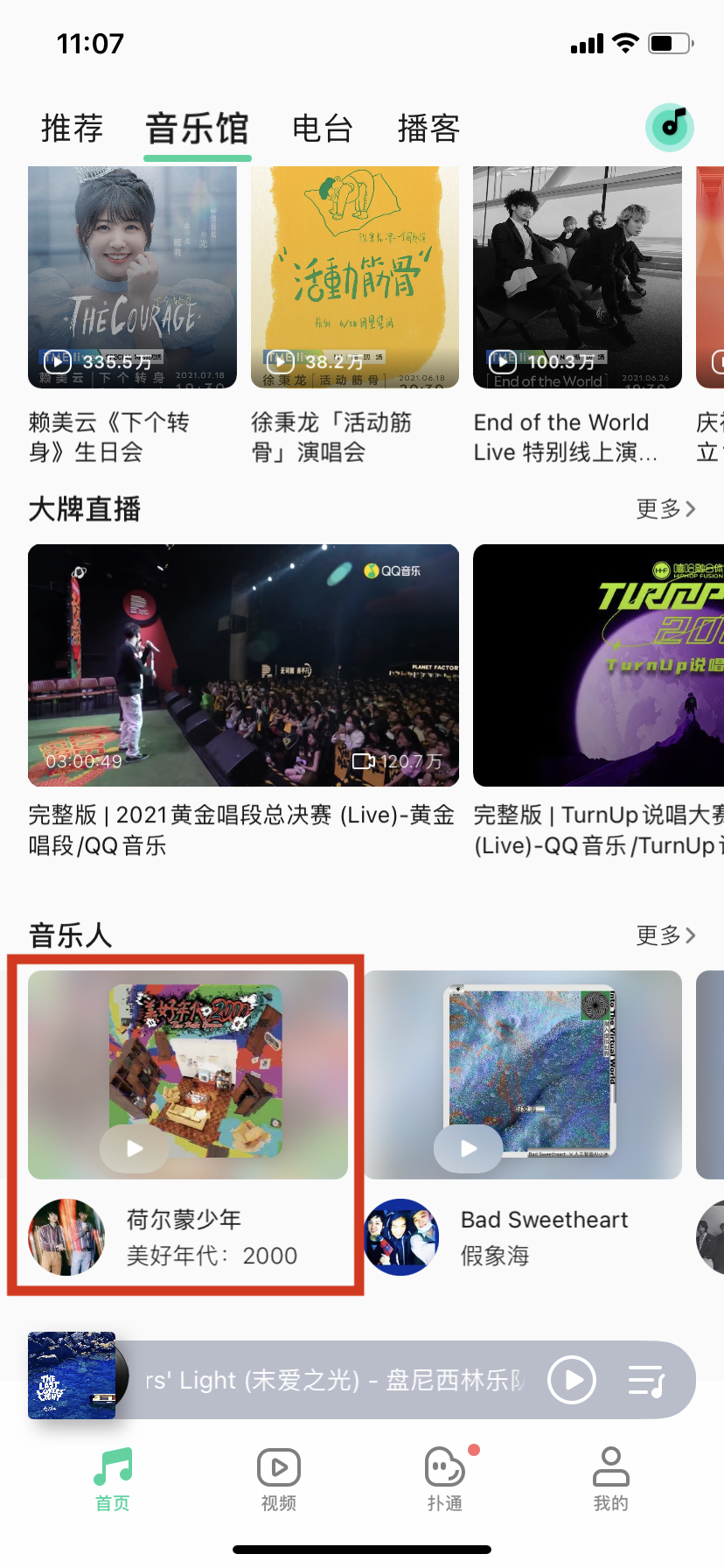Open 徐秉龙「活动筋骨」演唱会 video

point(354,277)
